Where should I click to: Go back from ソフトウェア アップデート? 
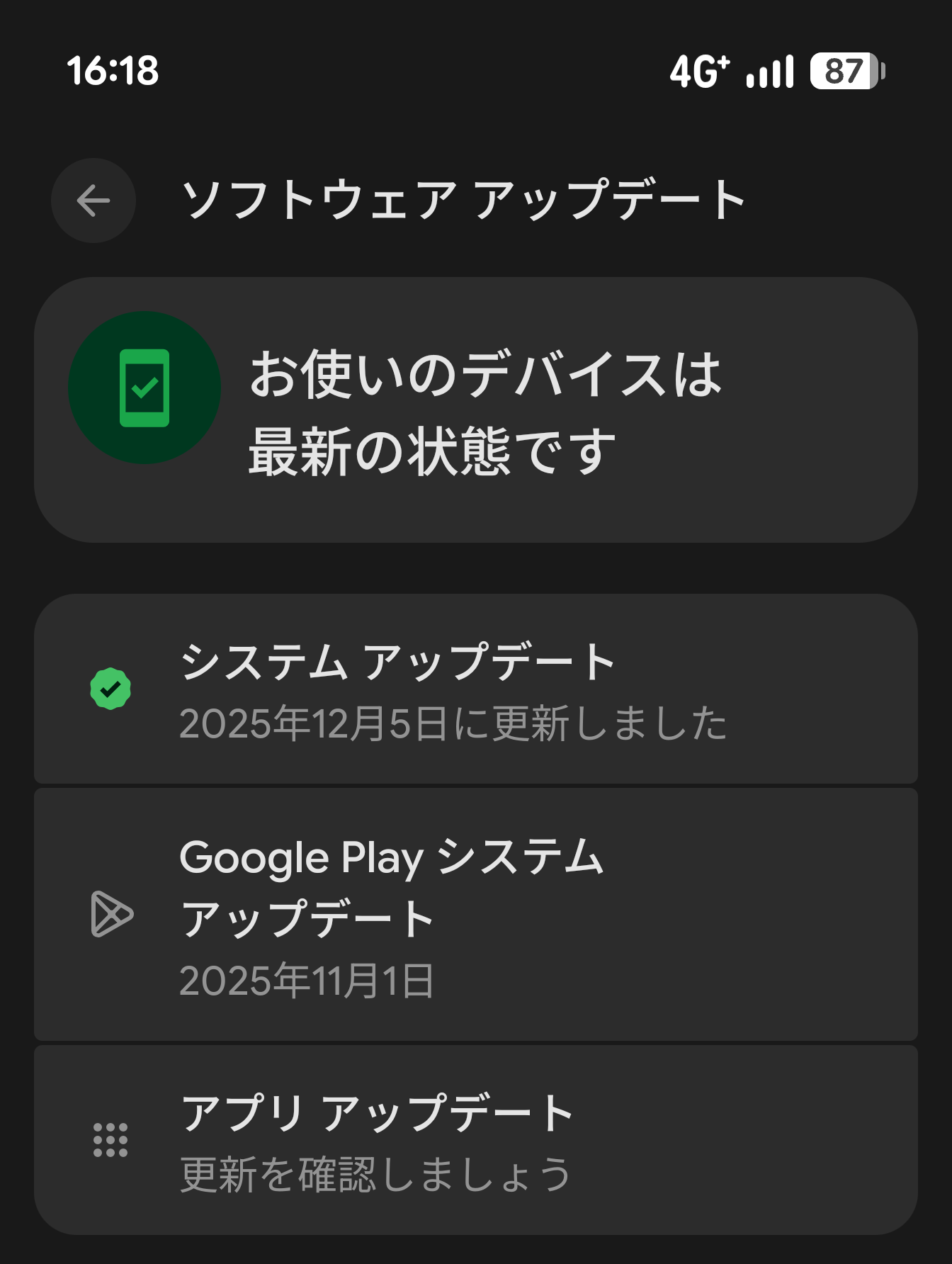(93, 201)
